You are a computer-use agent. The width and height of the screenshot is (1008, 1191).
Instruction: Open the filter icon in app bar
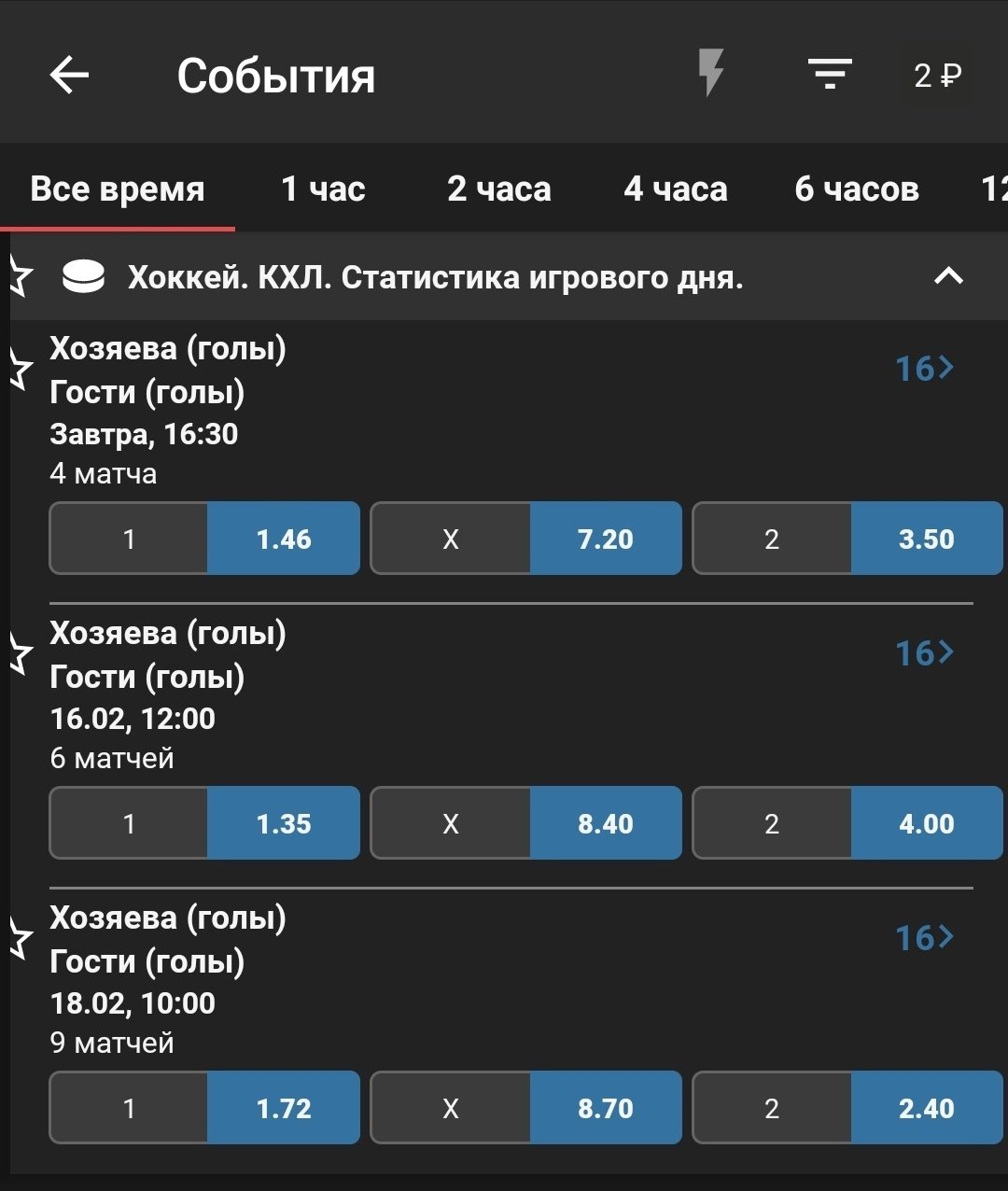coord(830,74)
